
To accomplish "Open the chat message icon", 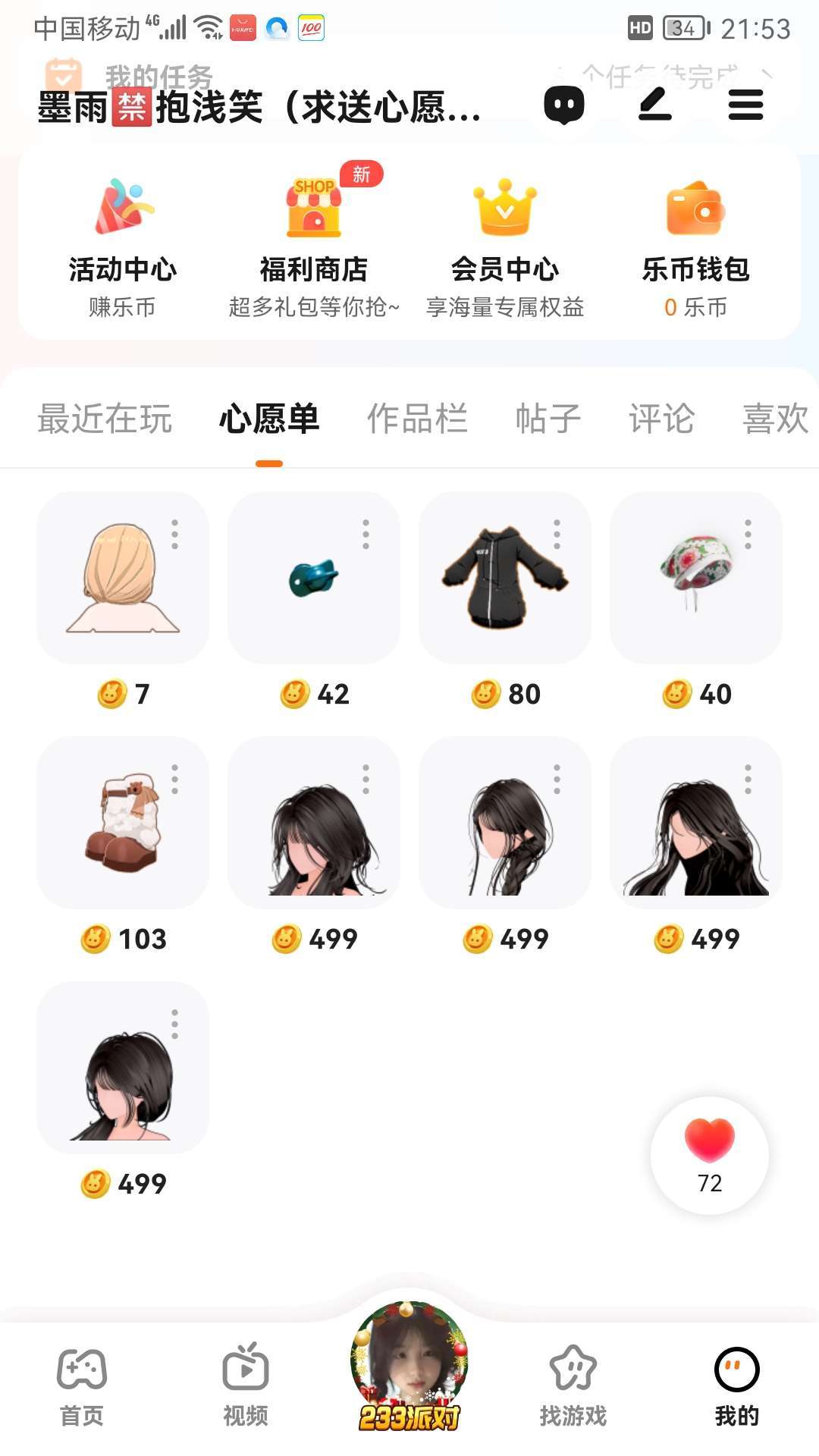I will click(x=564, y=105).
